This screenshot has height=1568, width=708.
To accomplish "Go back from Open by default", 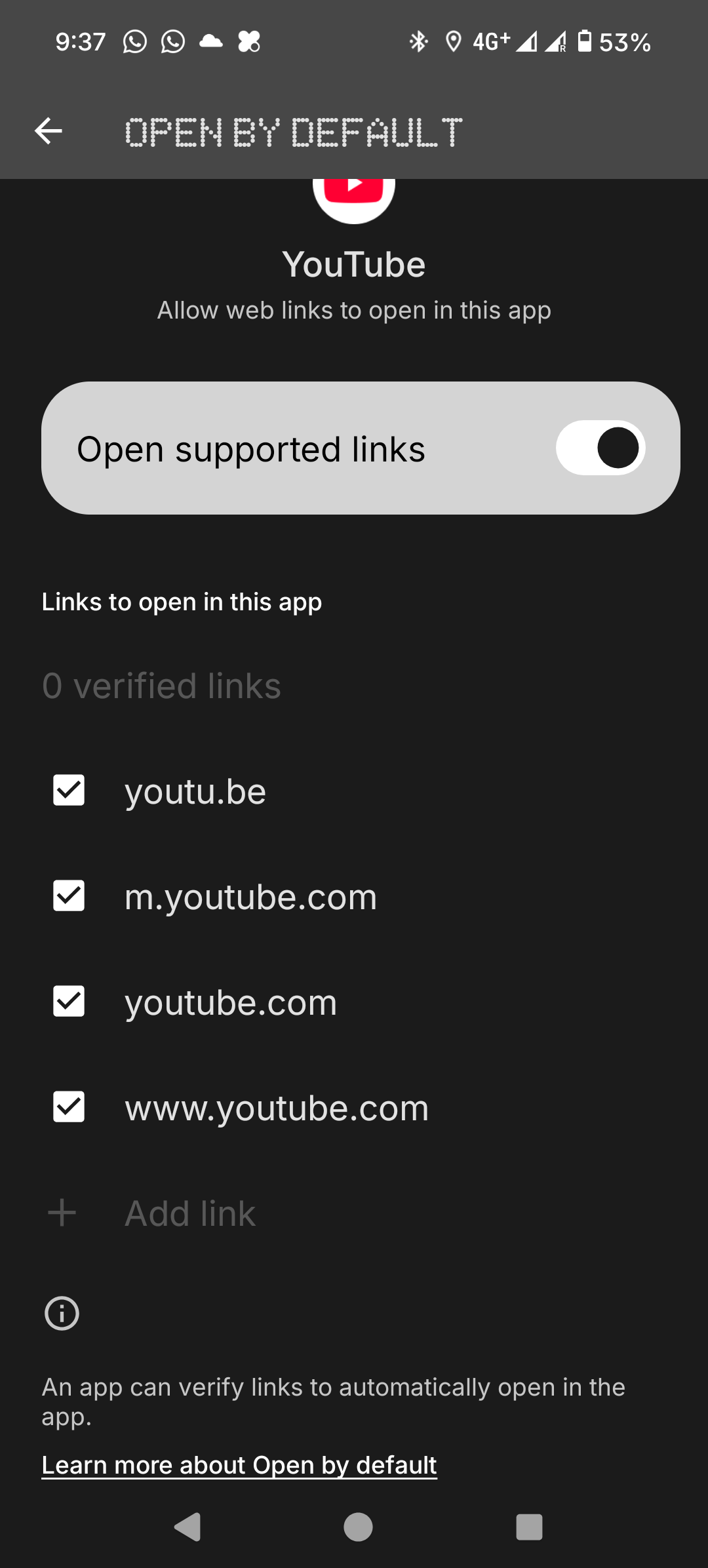I will pyautogui.click(x=49, y=131).
